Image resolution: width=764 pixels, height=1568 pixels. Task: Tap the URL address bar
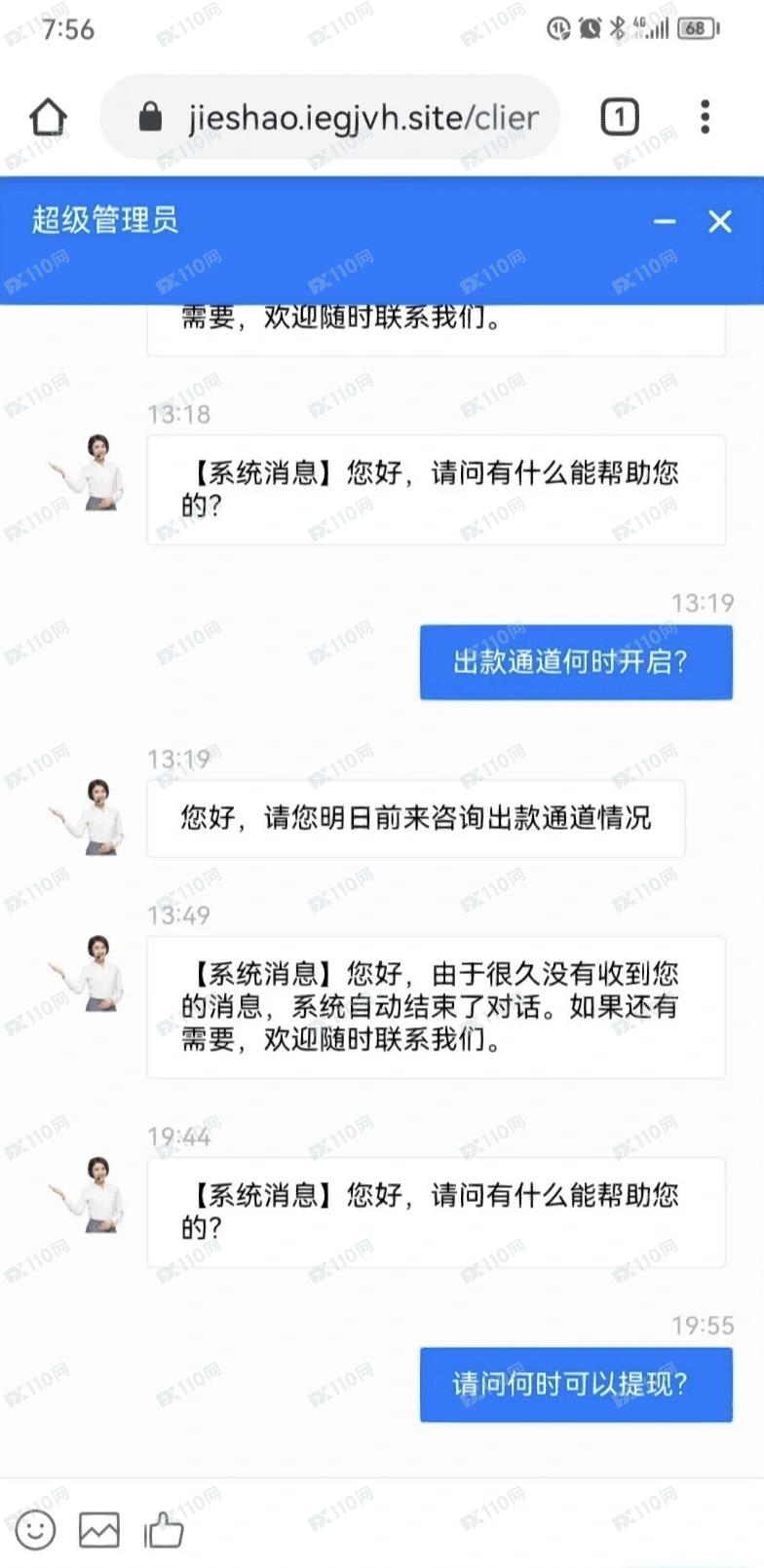click(x=351, y=118)
